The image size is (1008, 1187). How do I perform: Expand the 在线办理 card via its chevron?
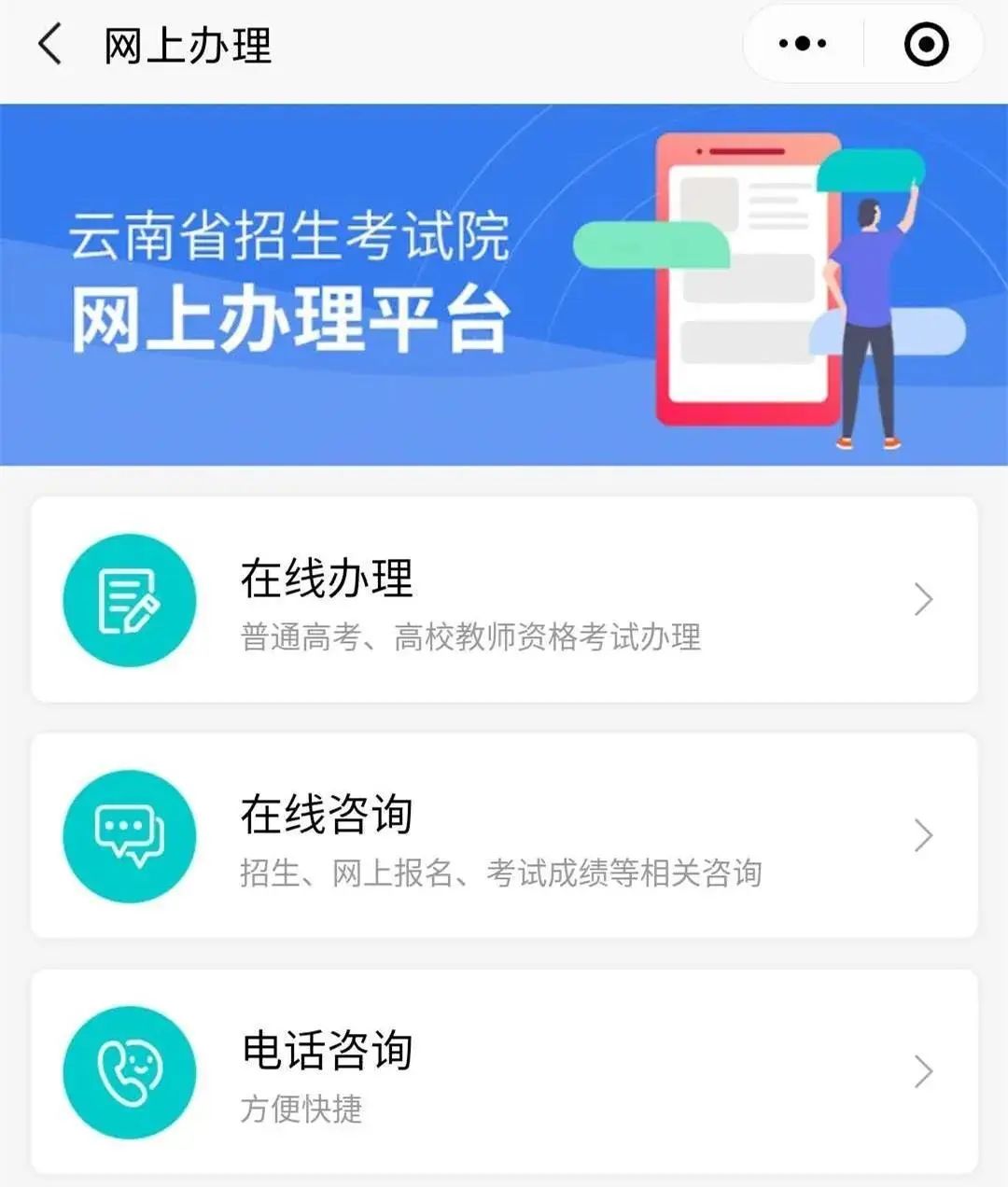click(925, 598)
